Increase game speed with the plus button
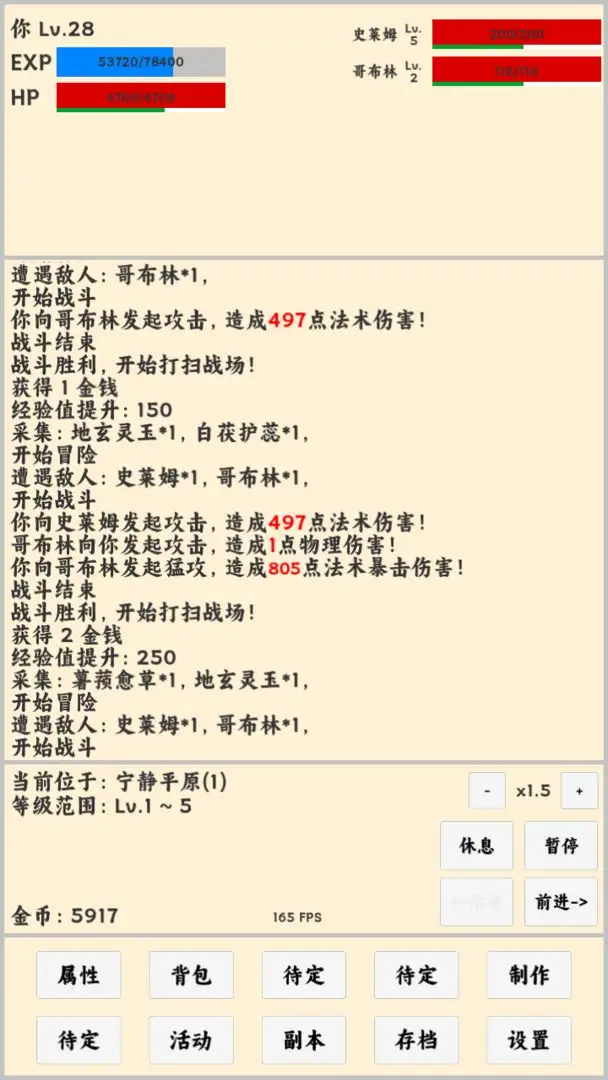 (x=579, y=790)
